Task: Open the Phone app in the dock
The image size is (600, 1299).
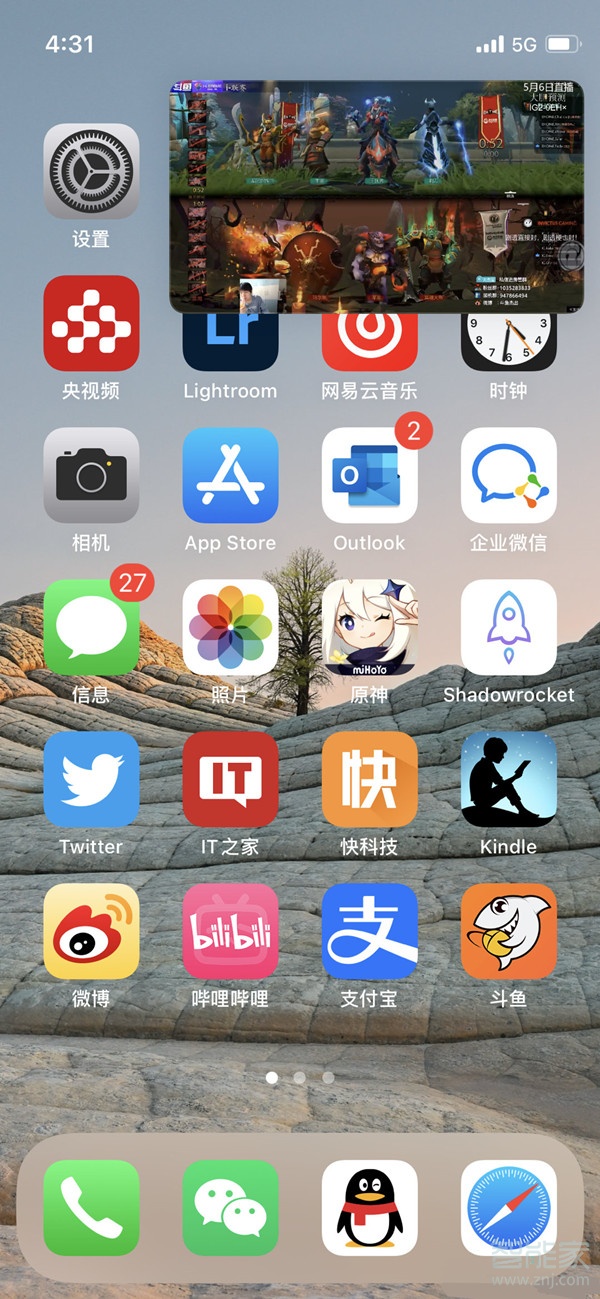Action: coord(91,1207)
